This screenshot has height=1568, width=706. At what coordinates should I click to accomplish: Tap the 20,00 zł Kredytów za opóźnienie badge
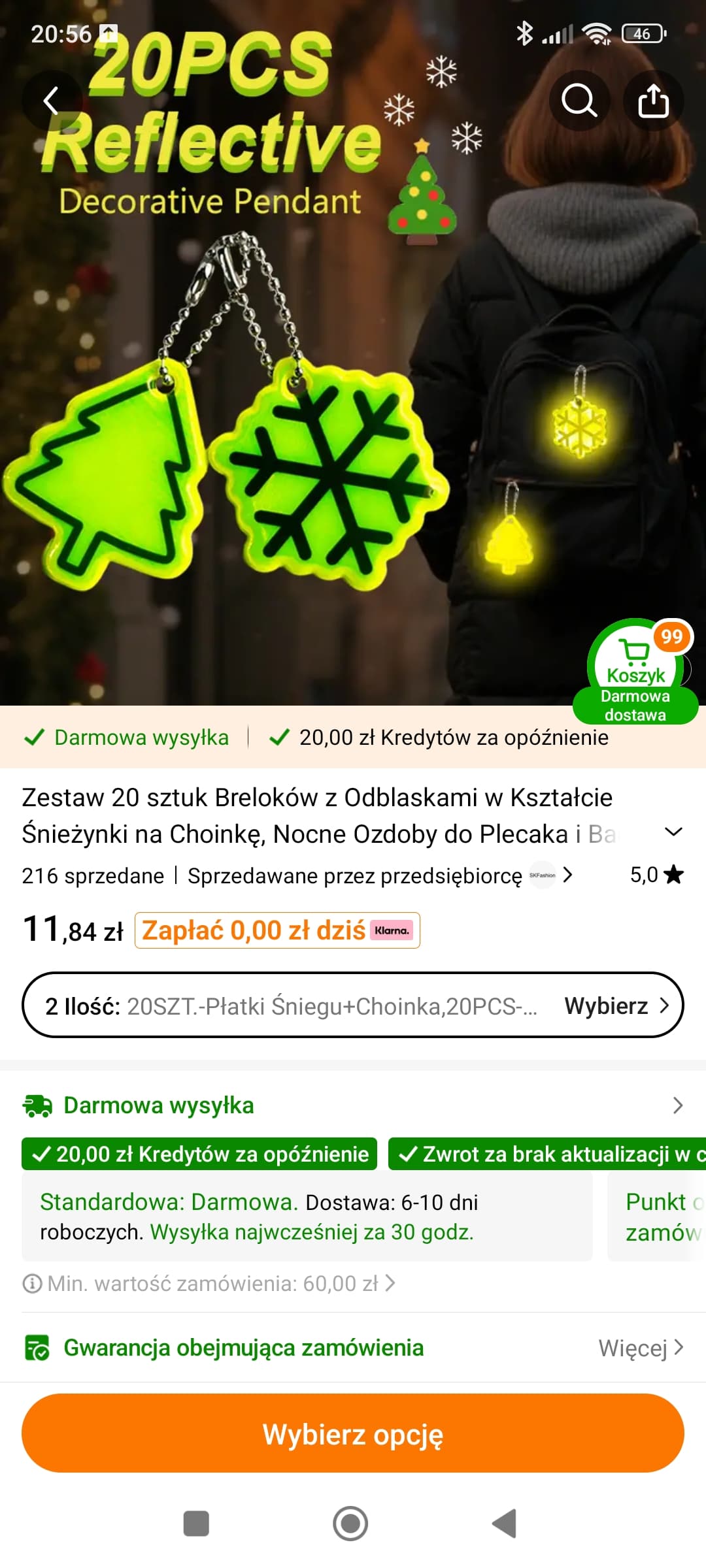pos(199,1154)
